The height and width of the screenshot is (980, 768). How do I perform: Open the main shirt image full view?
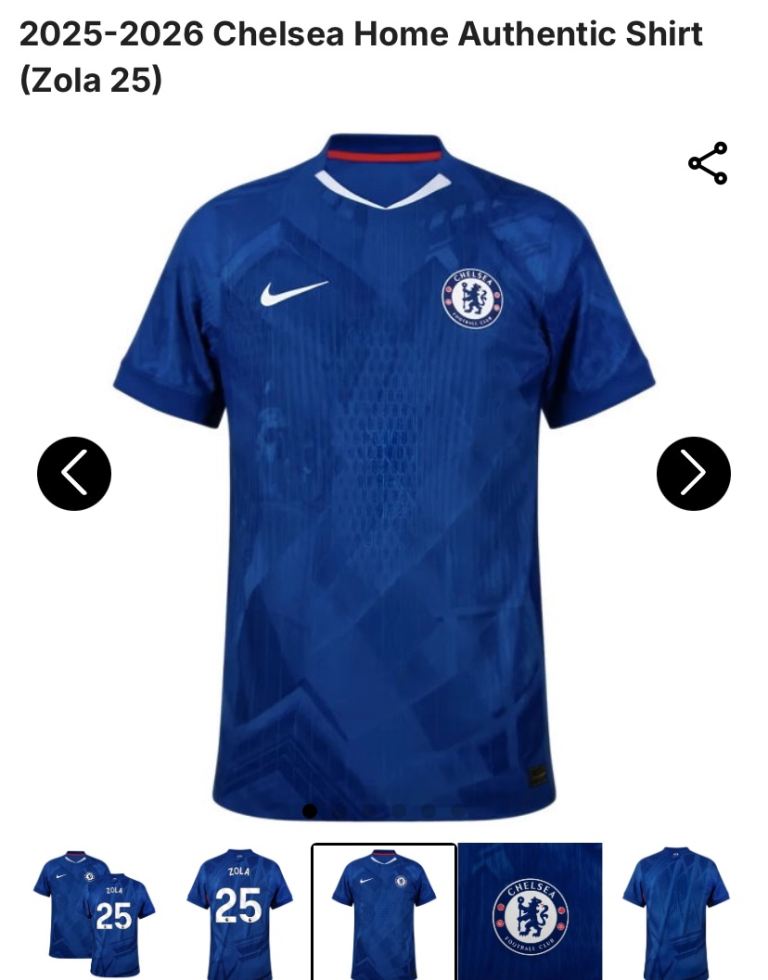384,470
